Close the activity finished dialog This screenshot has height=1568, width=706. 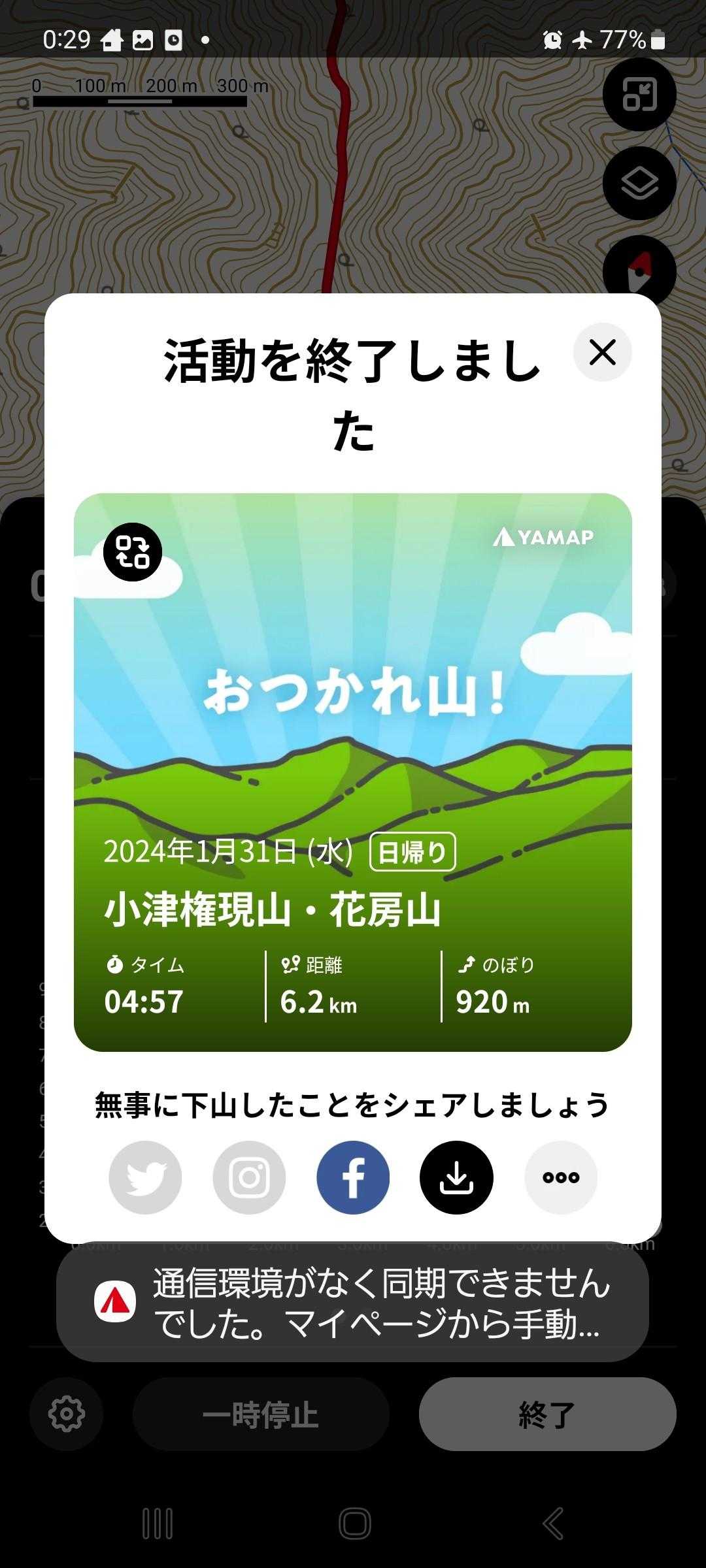[x=602, y=353]
